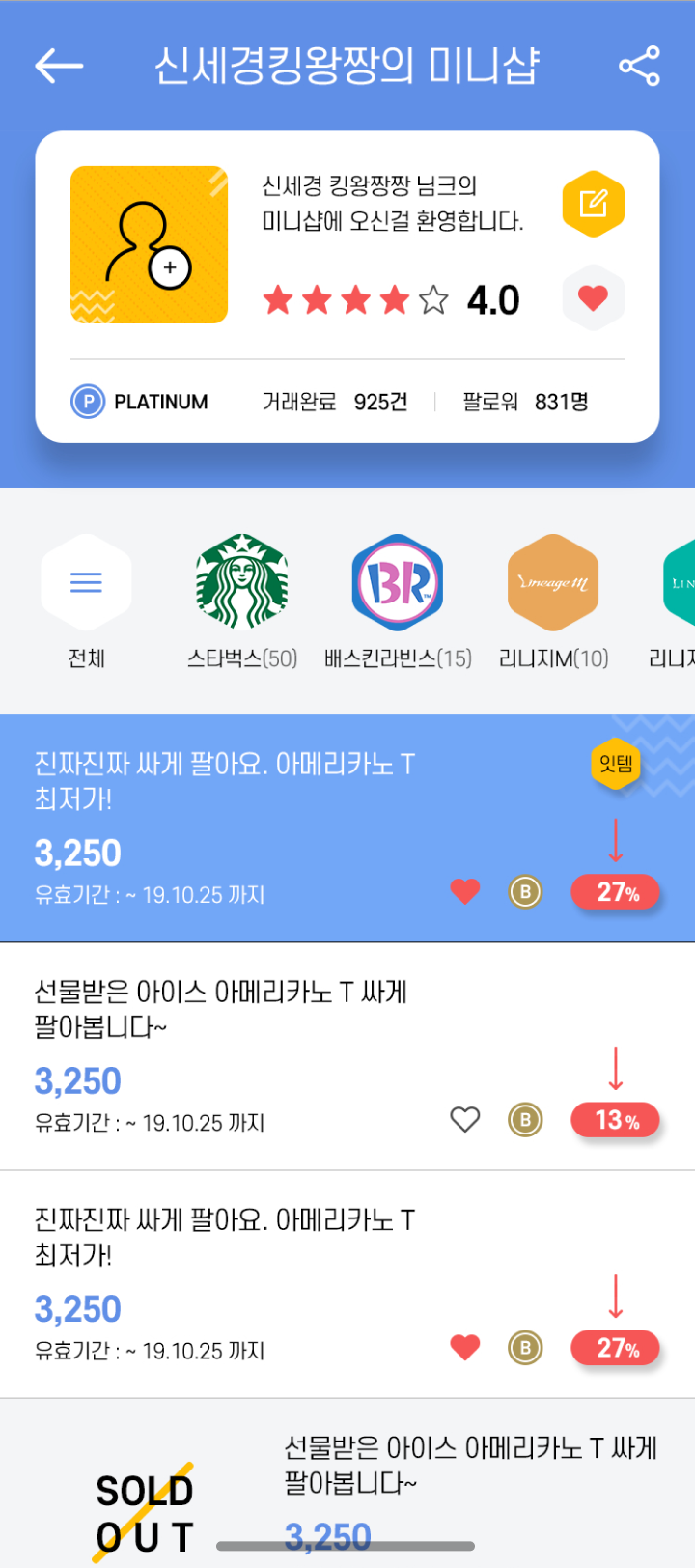Unlike the 잇템 highlighted listing

pos(465,891)
